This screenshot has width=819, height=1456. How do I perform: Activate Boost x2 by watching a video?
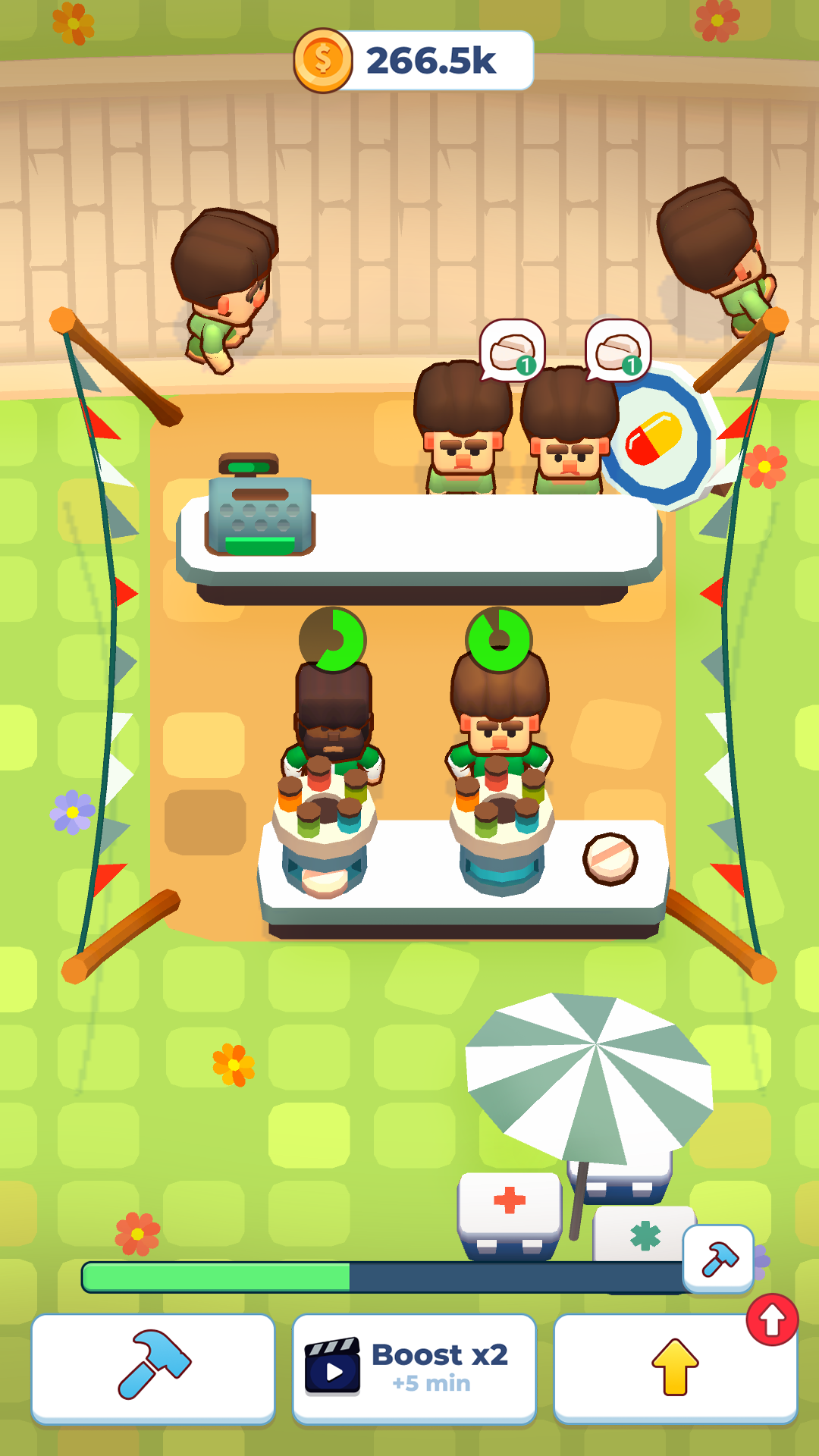[x=414, y=1367]
